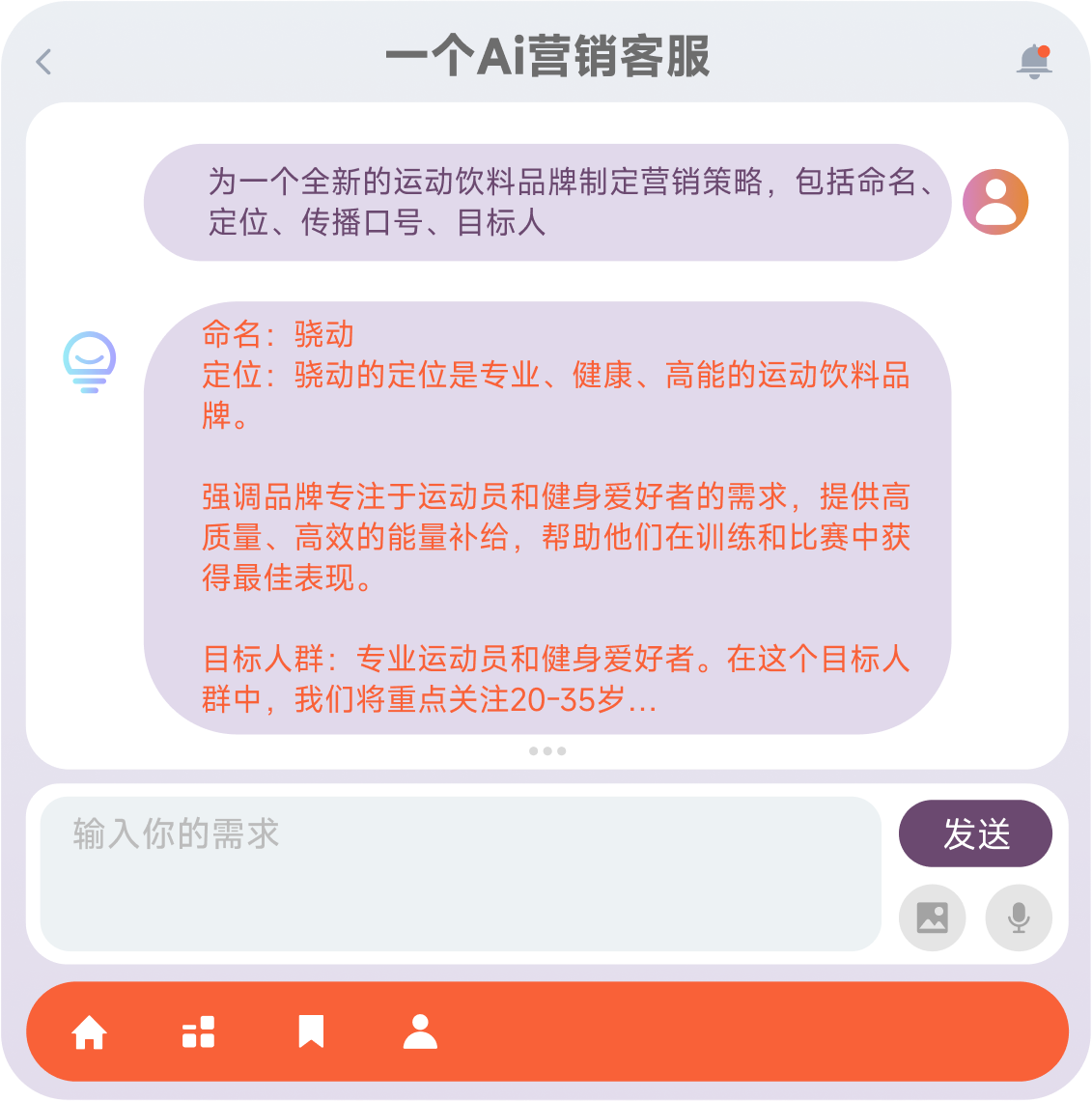1092x1101 pixels.
Task: Expand the AI reply about 骁动
Action: [x=547, y=750]
